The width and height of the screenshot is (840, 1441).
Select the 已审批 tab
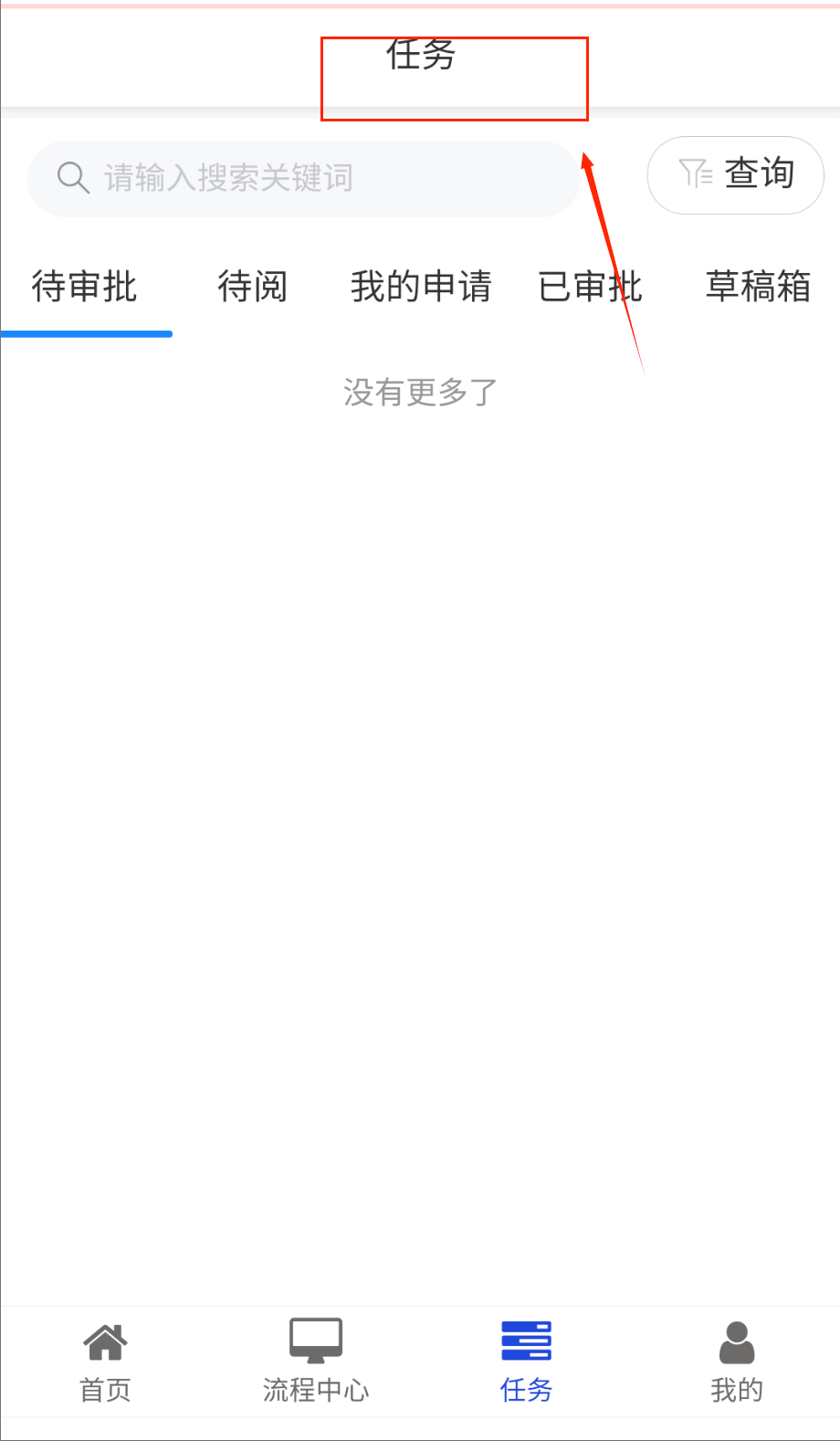[590, 287]
